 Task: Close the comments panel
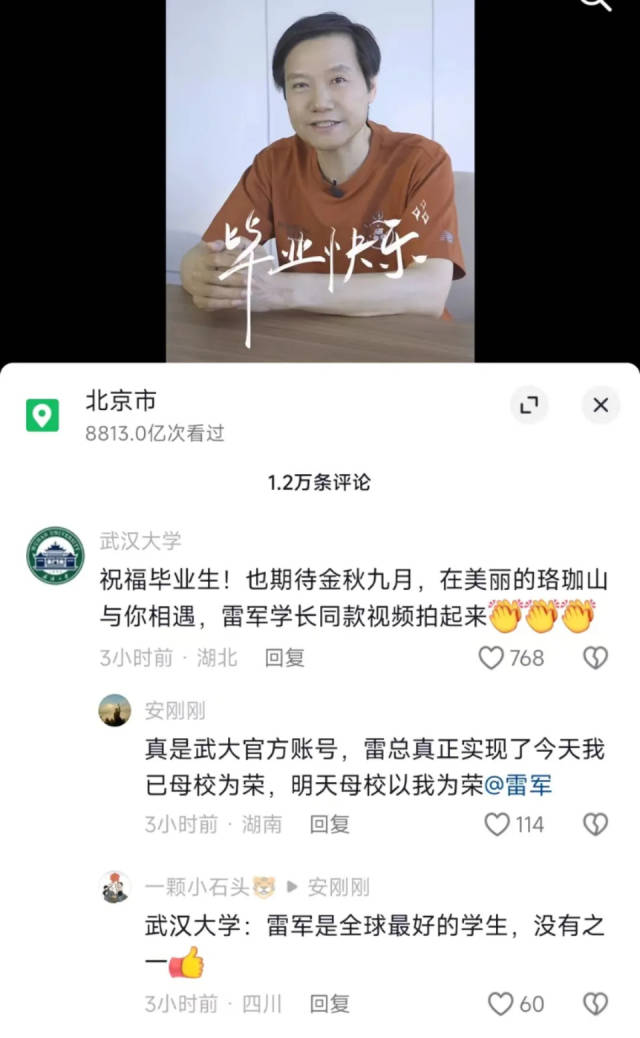pos(600,405)
